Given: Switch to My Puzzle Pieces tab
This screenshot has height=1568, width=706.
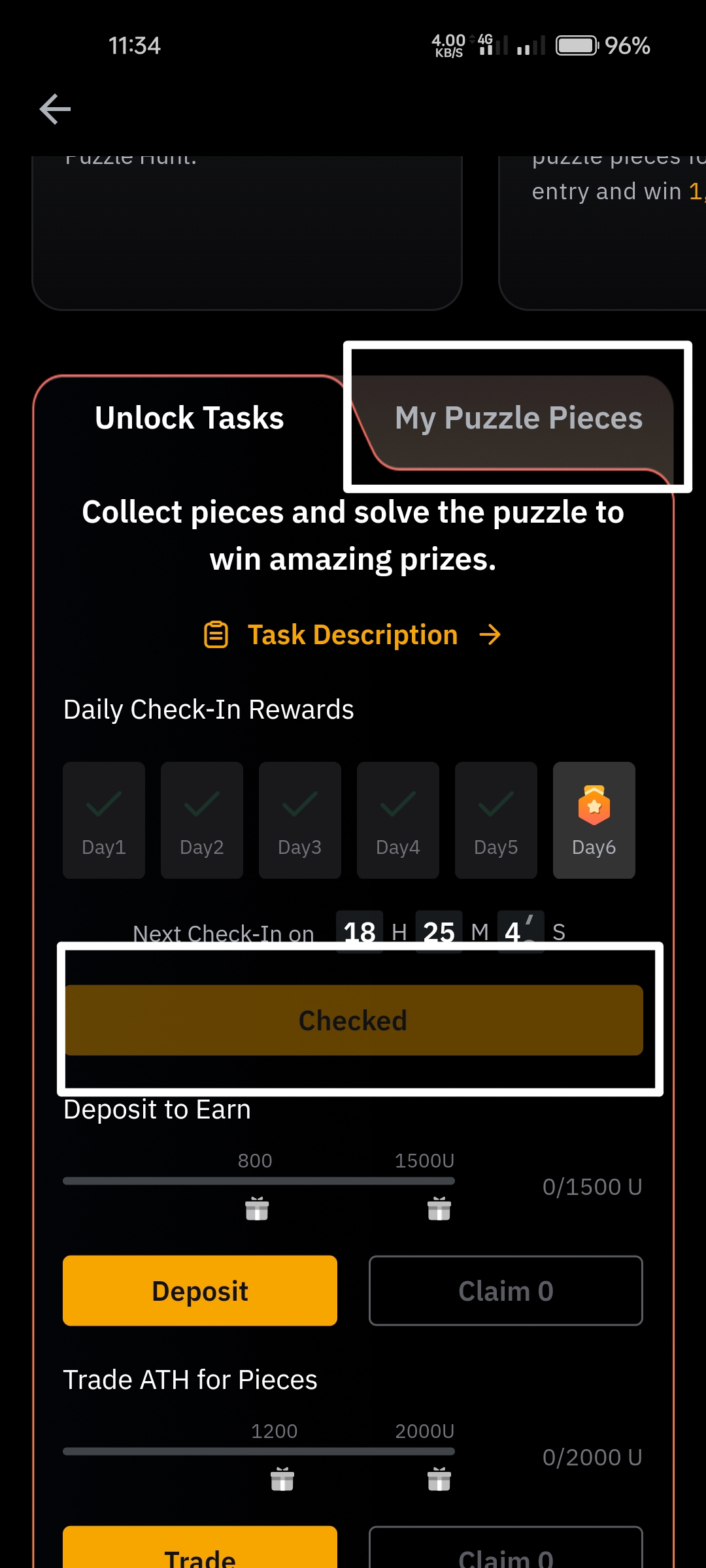Looking at the screenshot, I should click(518, 418).
